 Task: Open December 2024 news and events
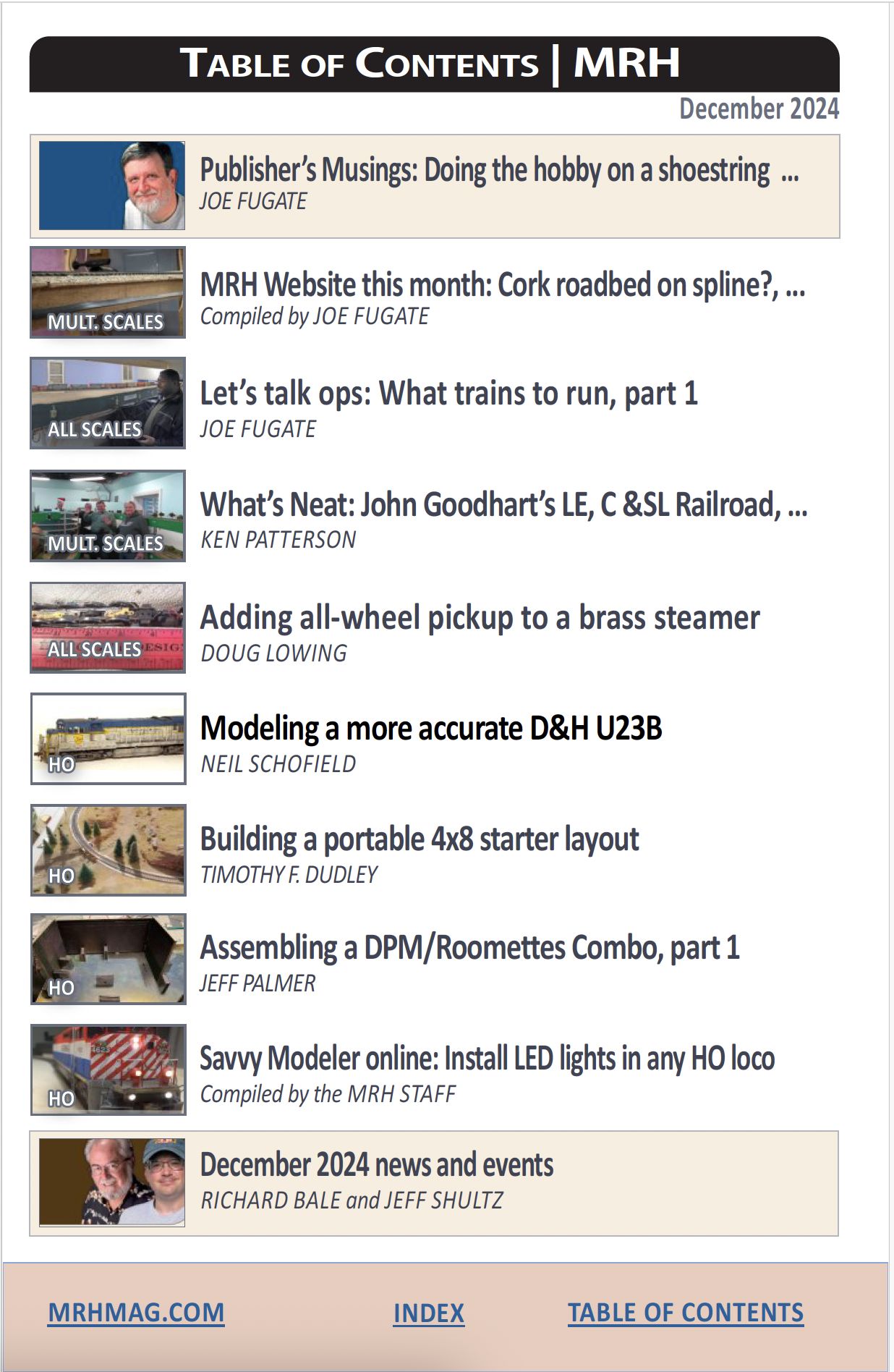point(377,1166)
